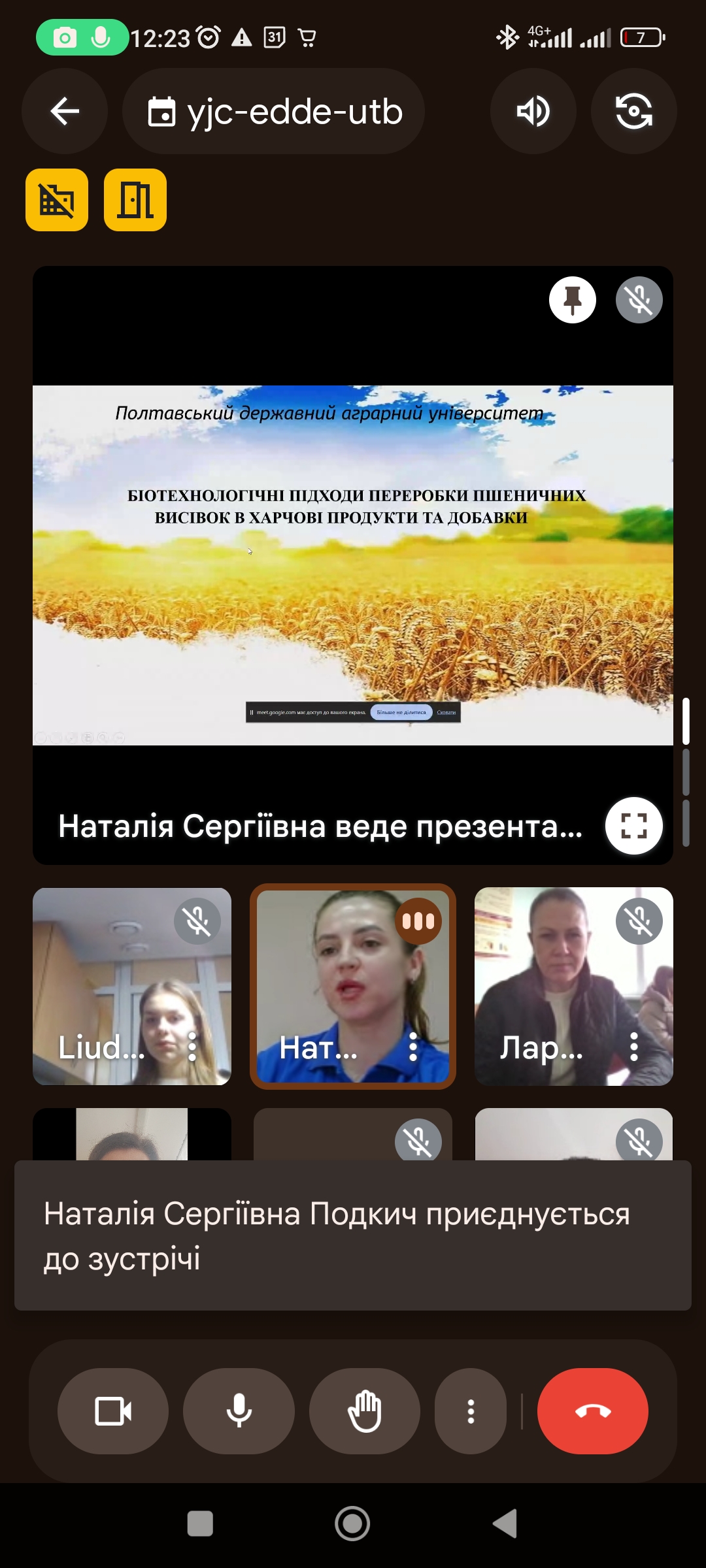
Task: Open options for the Лар... participant tile
Action: (x=633, y=1047)
